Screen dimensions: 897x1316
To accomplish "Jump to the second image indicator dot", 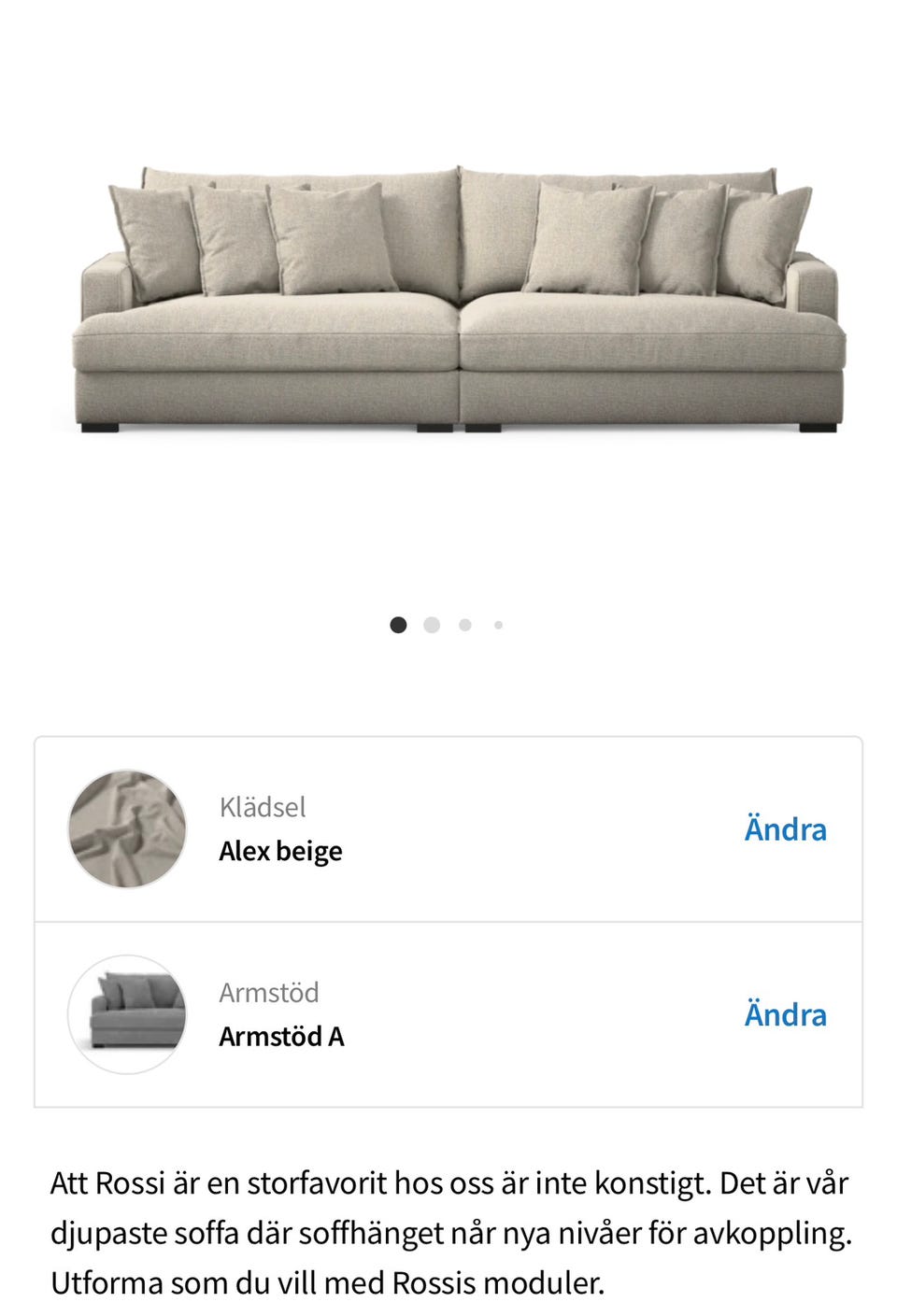I will (432, 625).
